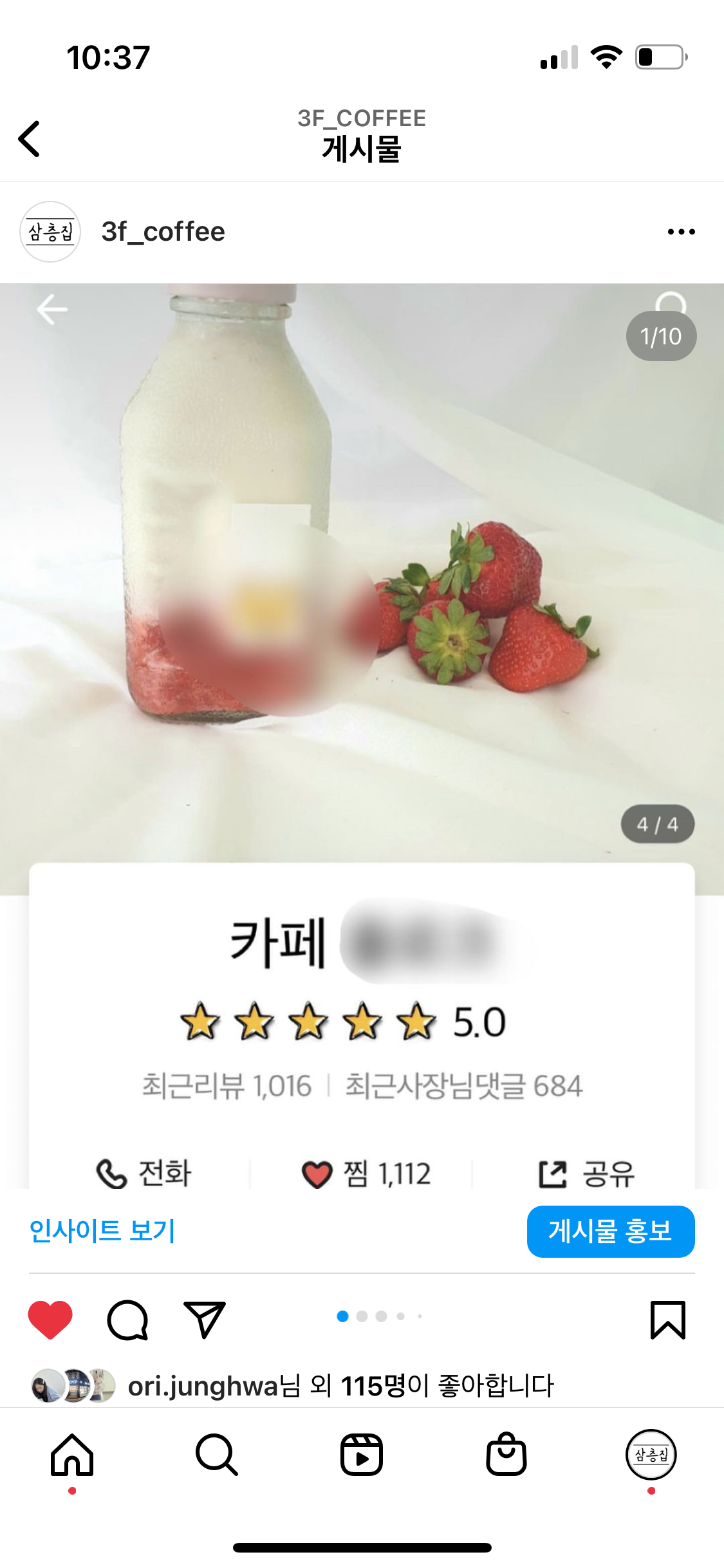Screen dimensions: 724x1568
Task: Promote the post with 게시물 홍보
Action: [610, 1231]
